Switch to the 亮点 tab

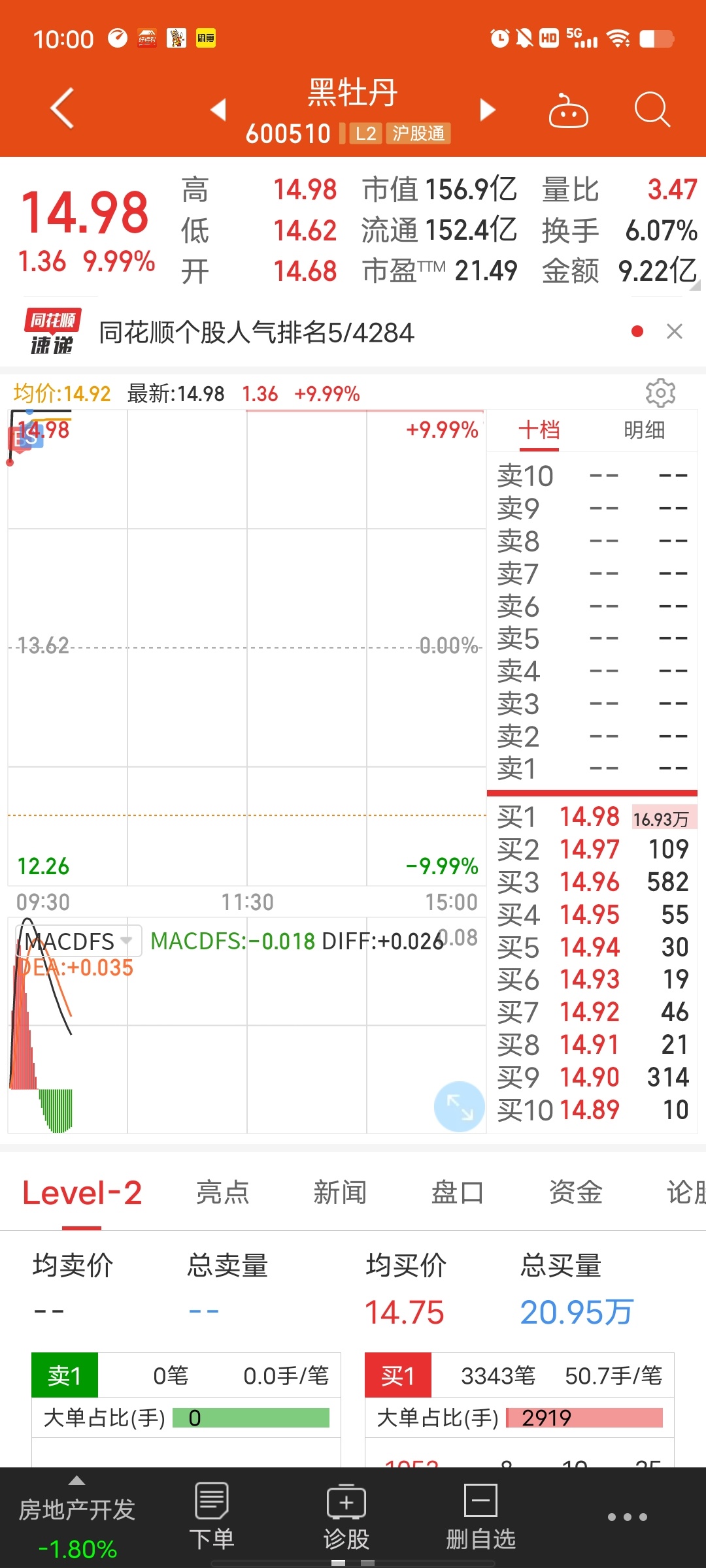pos(222,1192)
